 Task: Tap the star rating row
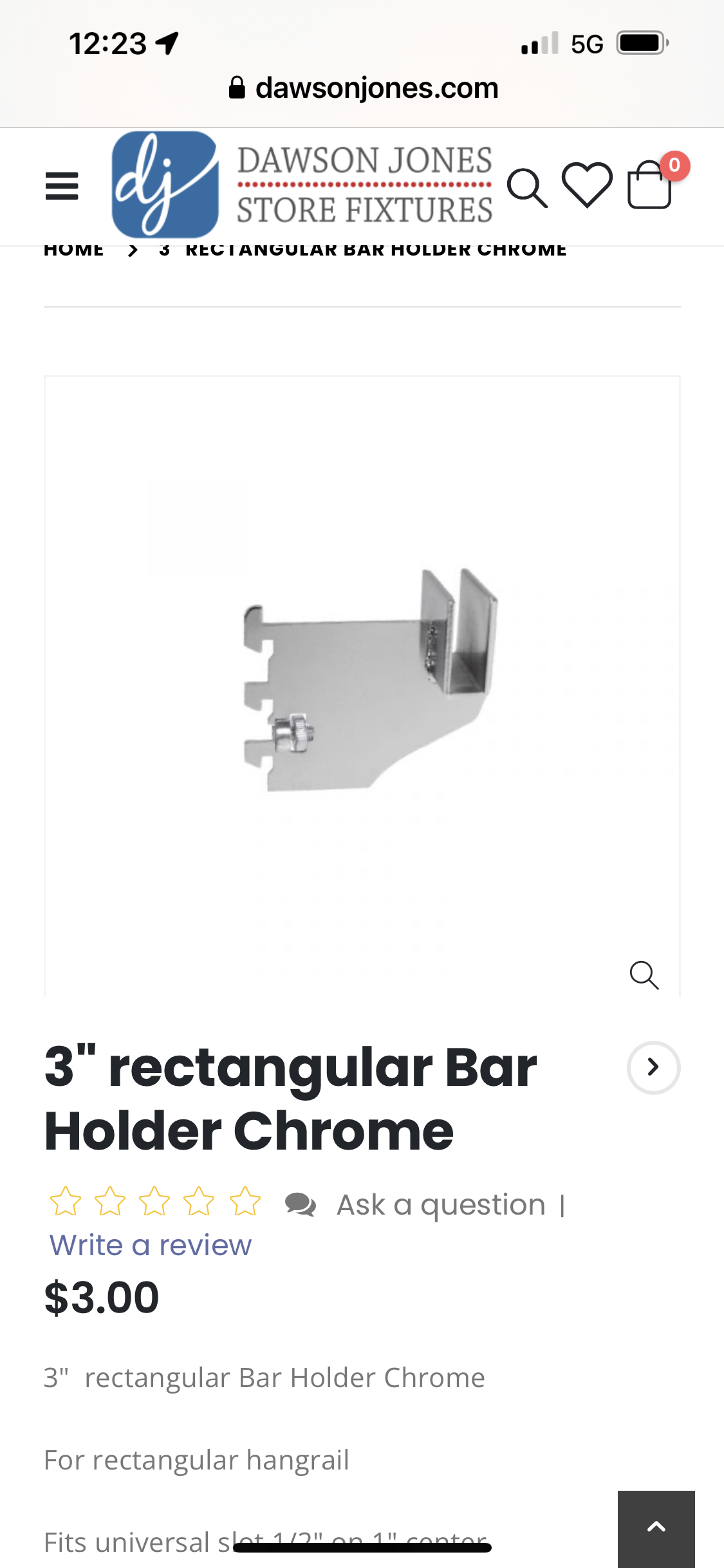pos(155,1202)
